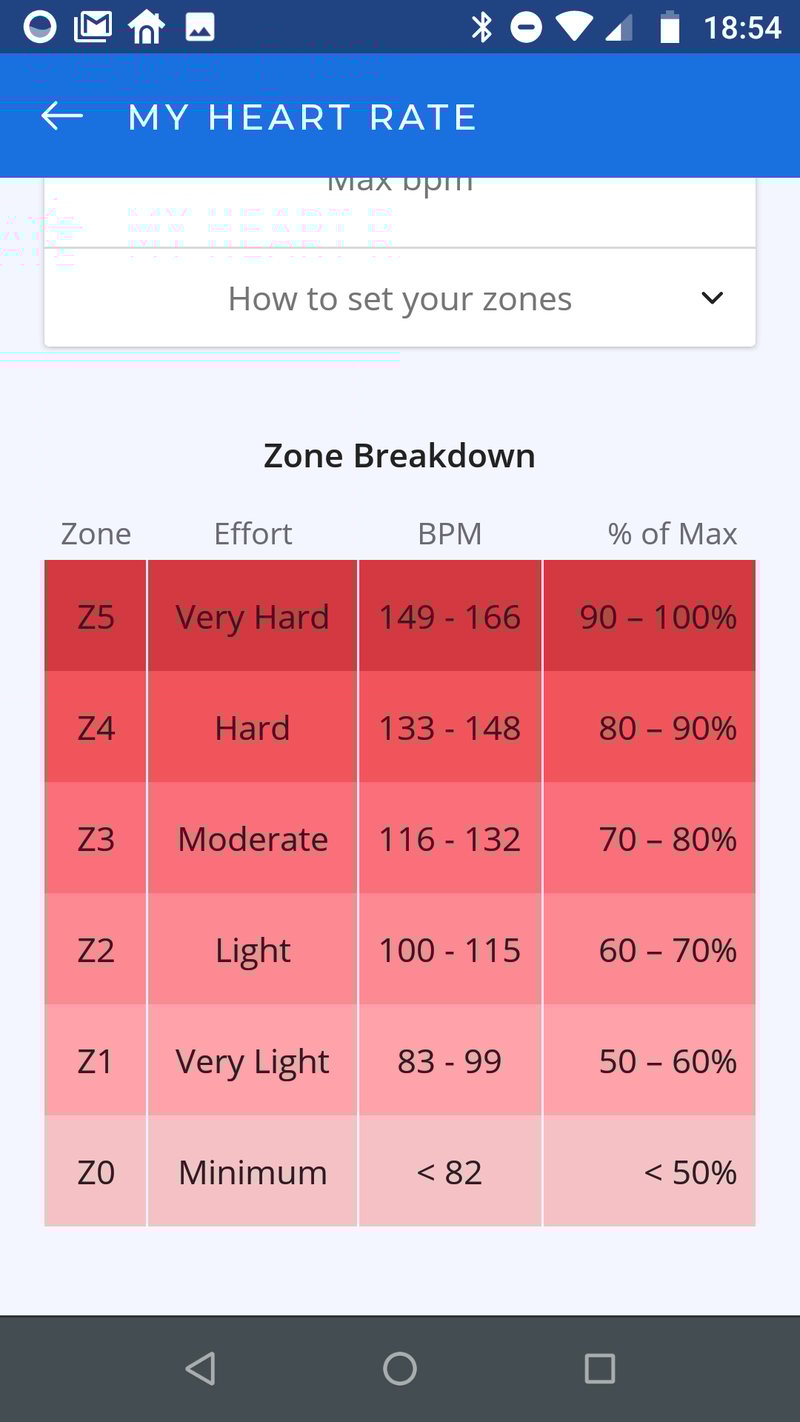Tap the system home button

tap(400, 1368)
